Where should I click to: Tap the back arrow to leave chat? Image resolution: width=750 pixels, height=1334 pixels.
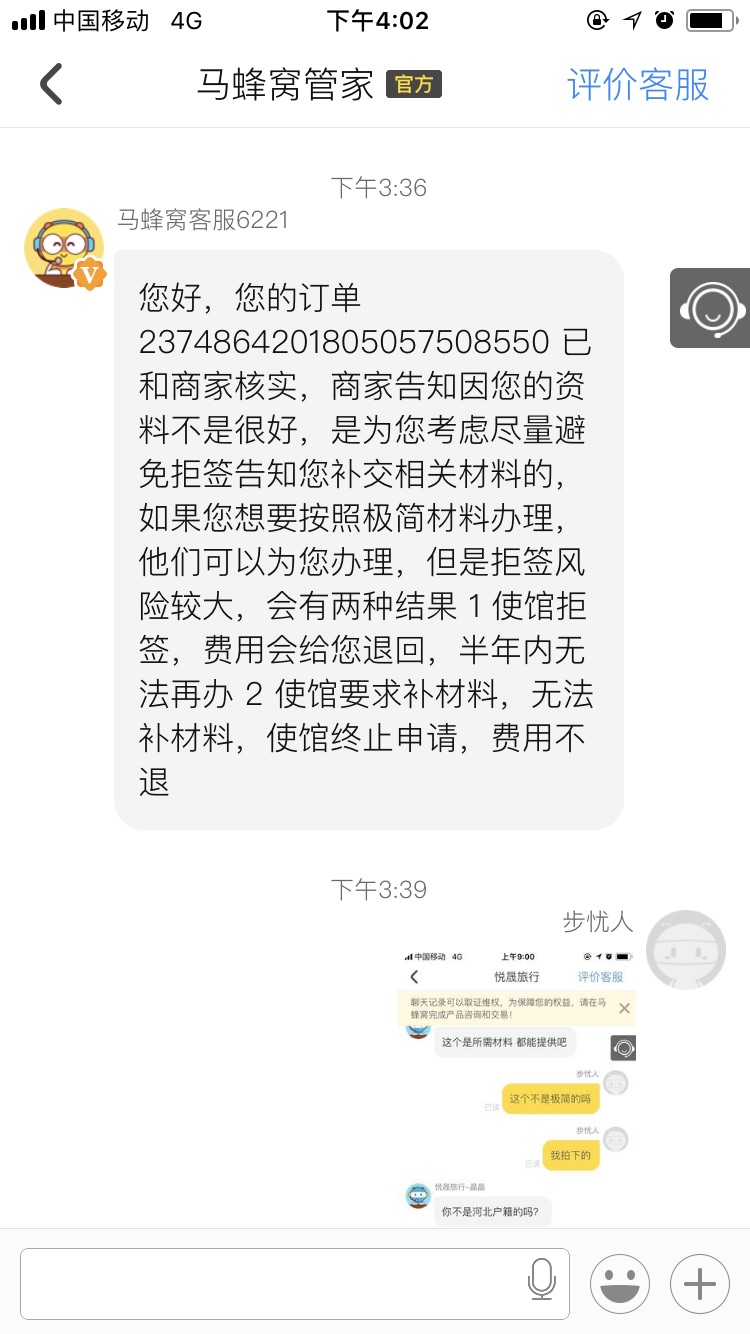point(50,85)
